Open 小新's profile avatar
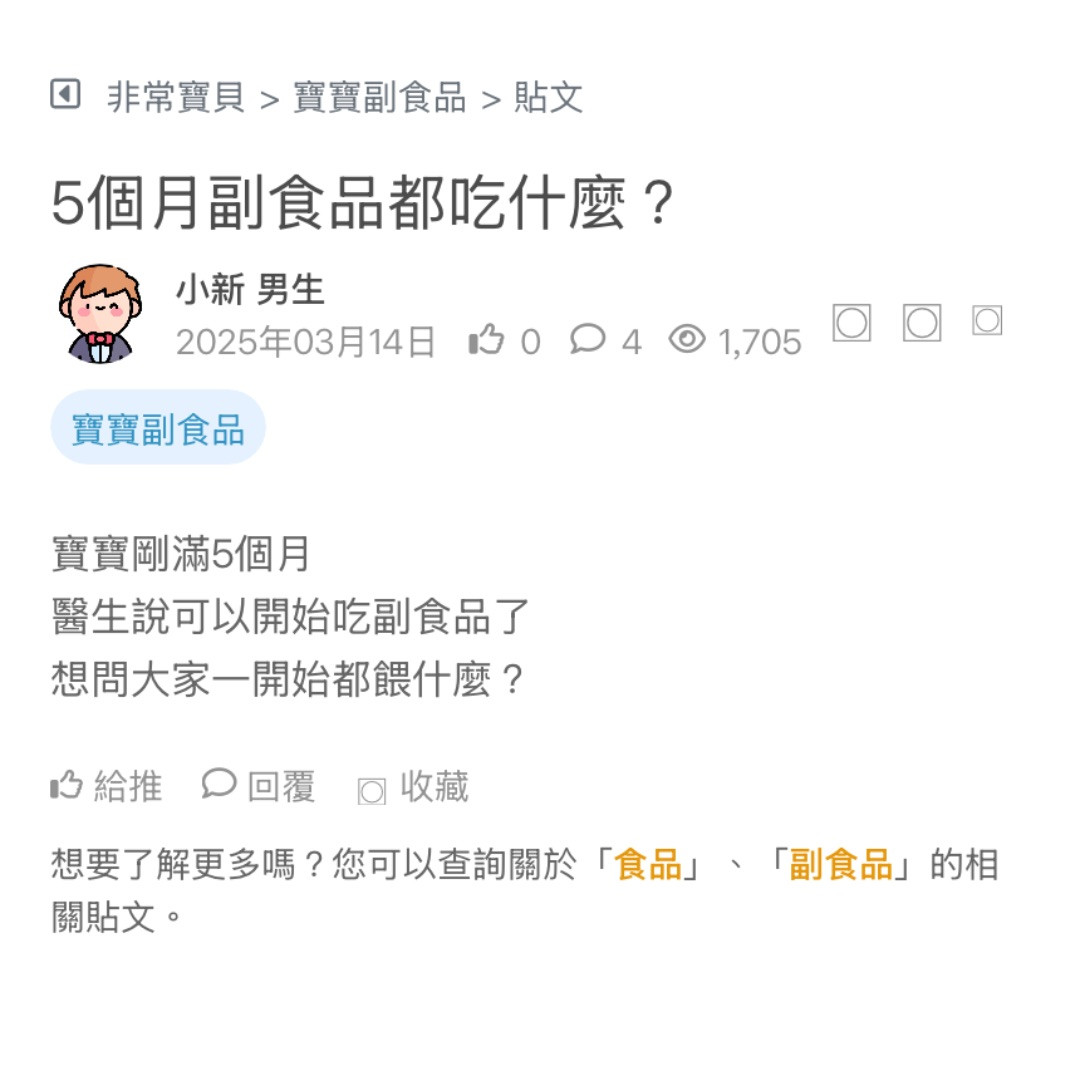This screenshot has width=1080, height=1080. tap(100, 314)
